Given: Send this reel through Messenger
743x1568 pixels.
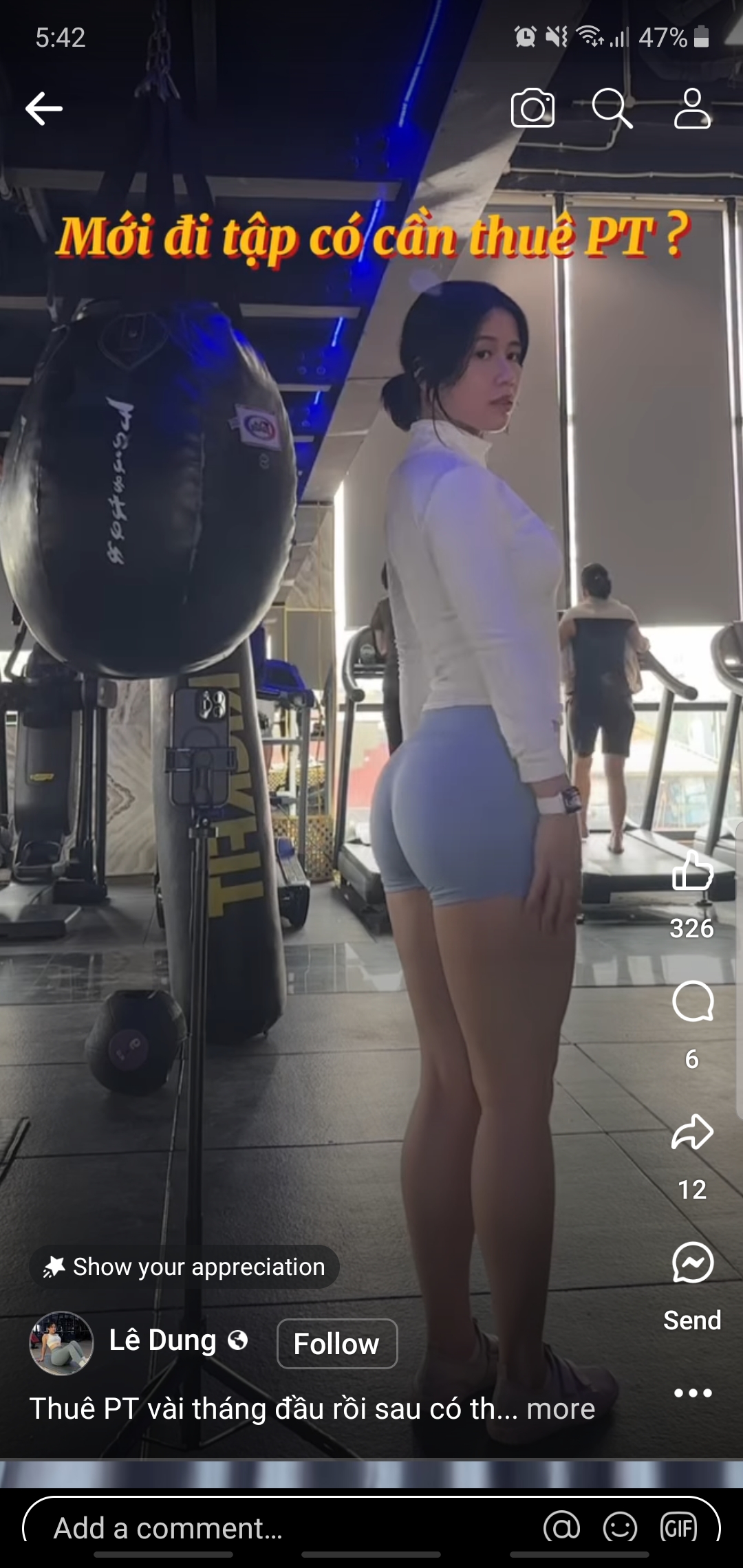Looking at the screenshot, I should (692, 1263).
